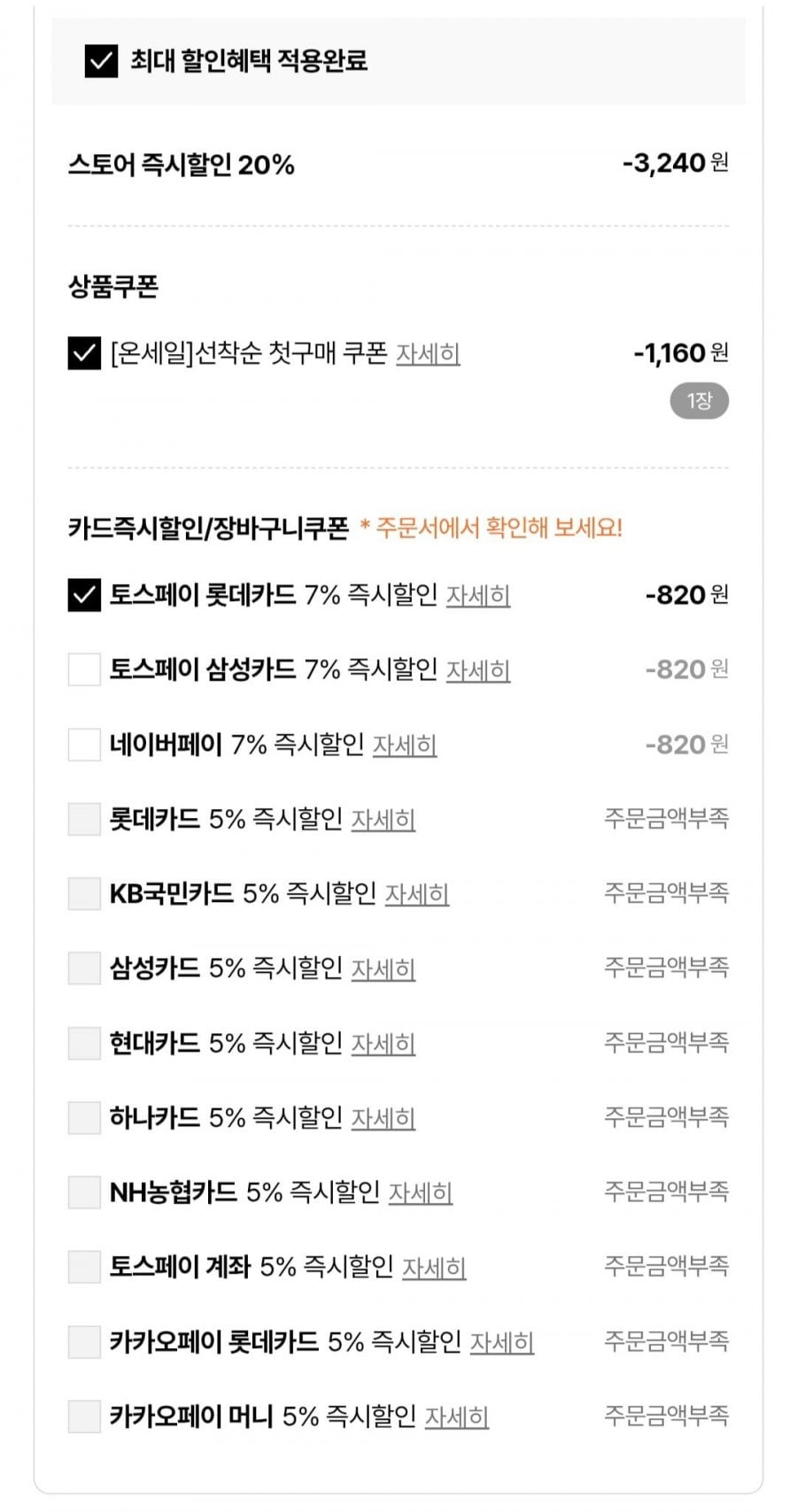View 자세히 for 토스페이 삼성카드 7%

[x=478, y=670]
